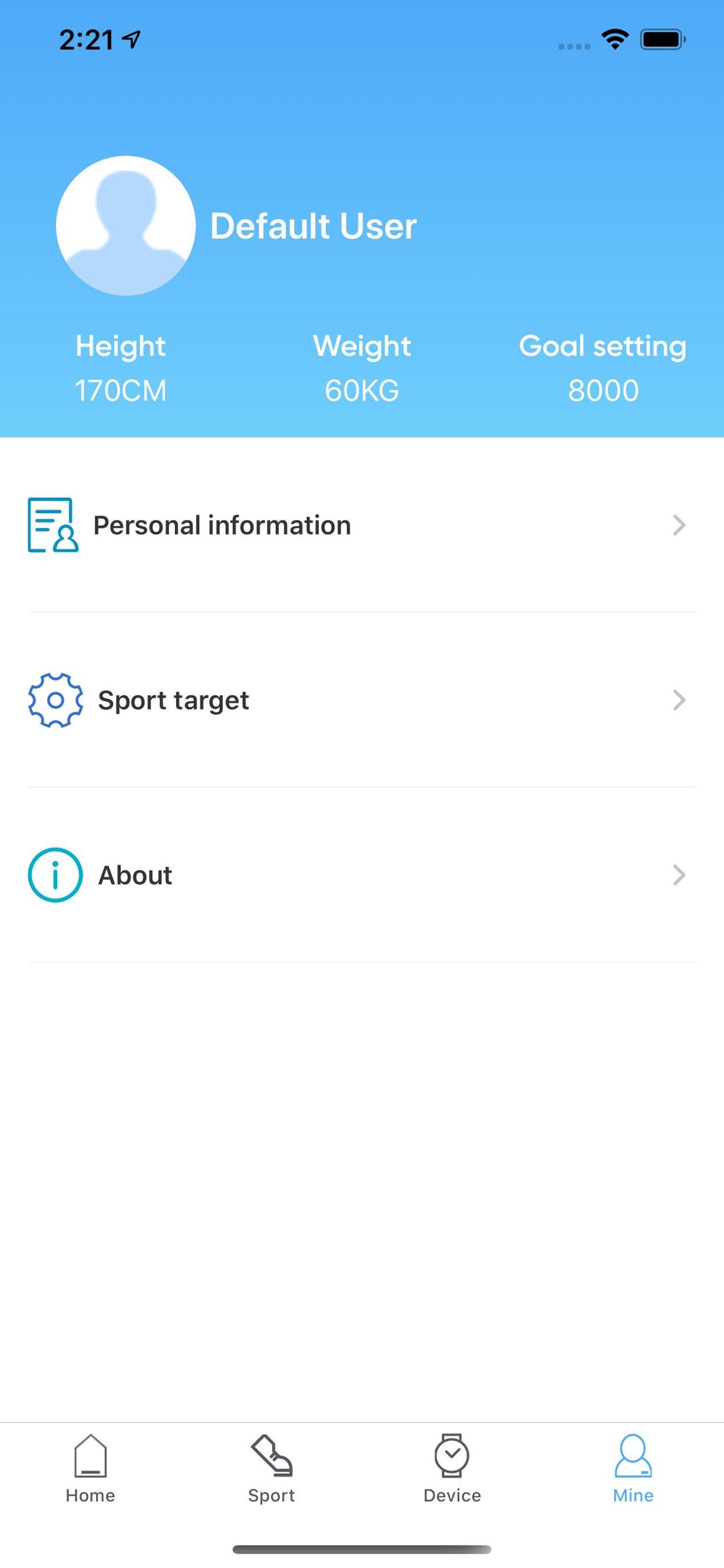
Task: Expand the Personal information chevron
Action: (x=680, y=525)
